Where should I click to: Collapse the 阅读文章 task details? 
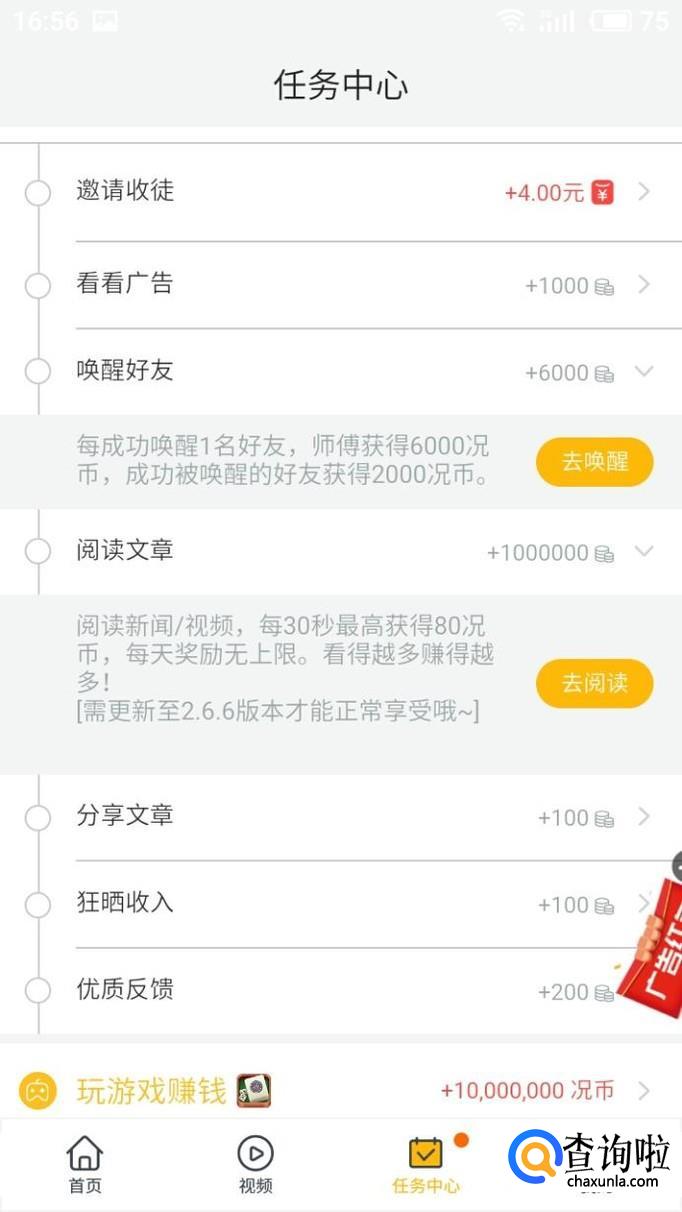pos(643,552)
